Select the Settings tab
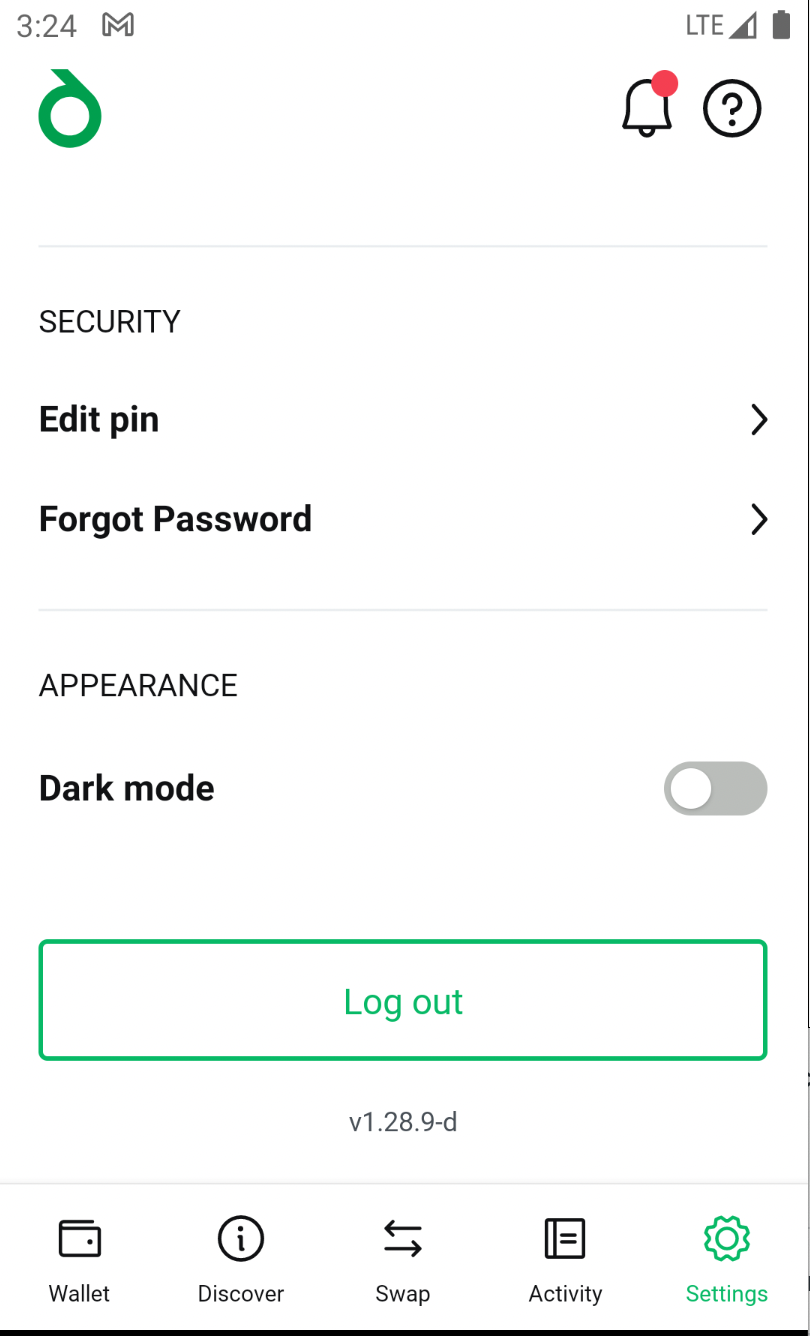 [727, 1260]
